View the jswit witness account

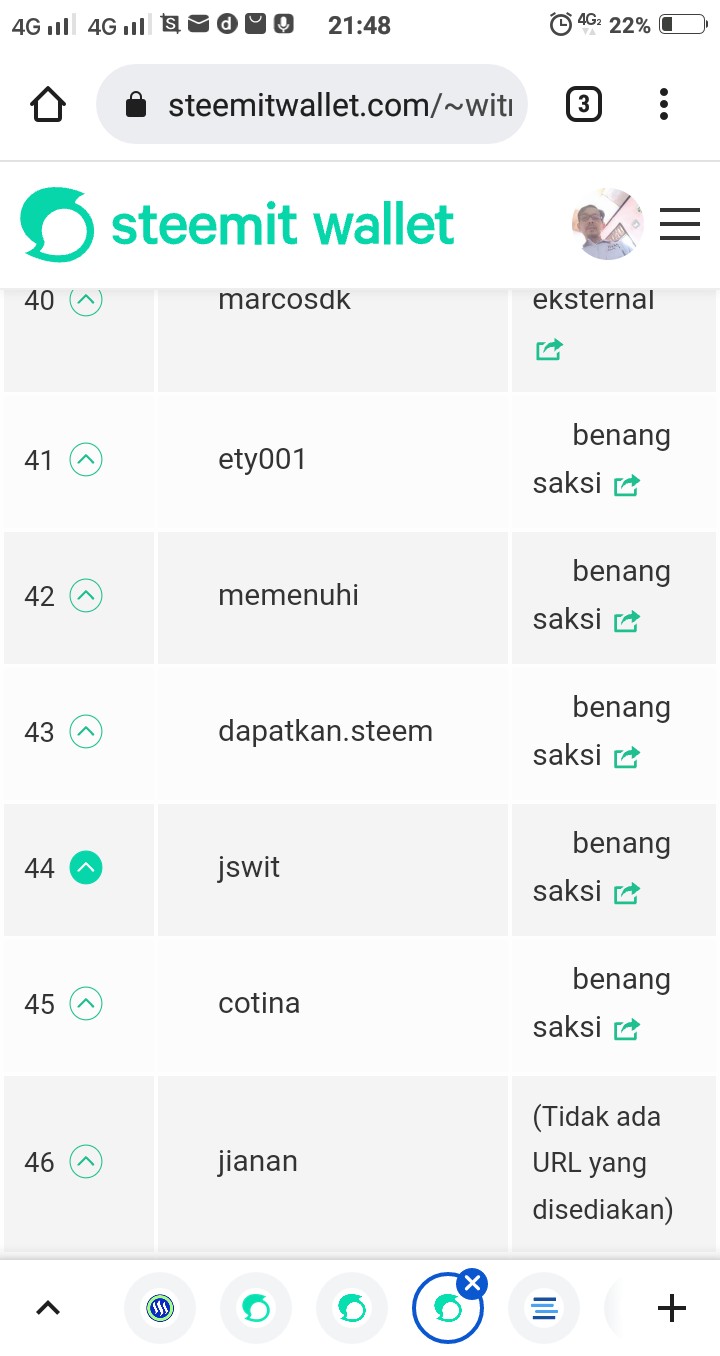(x=249, y=867)
